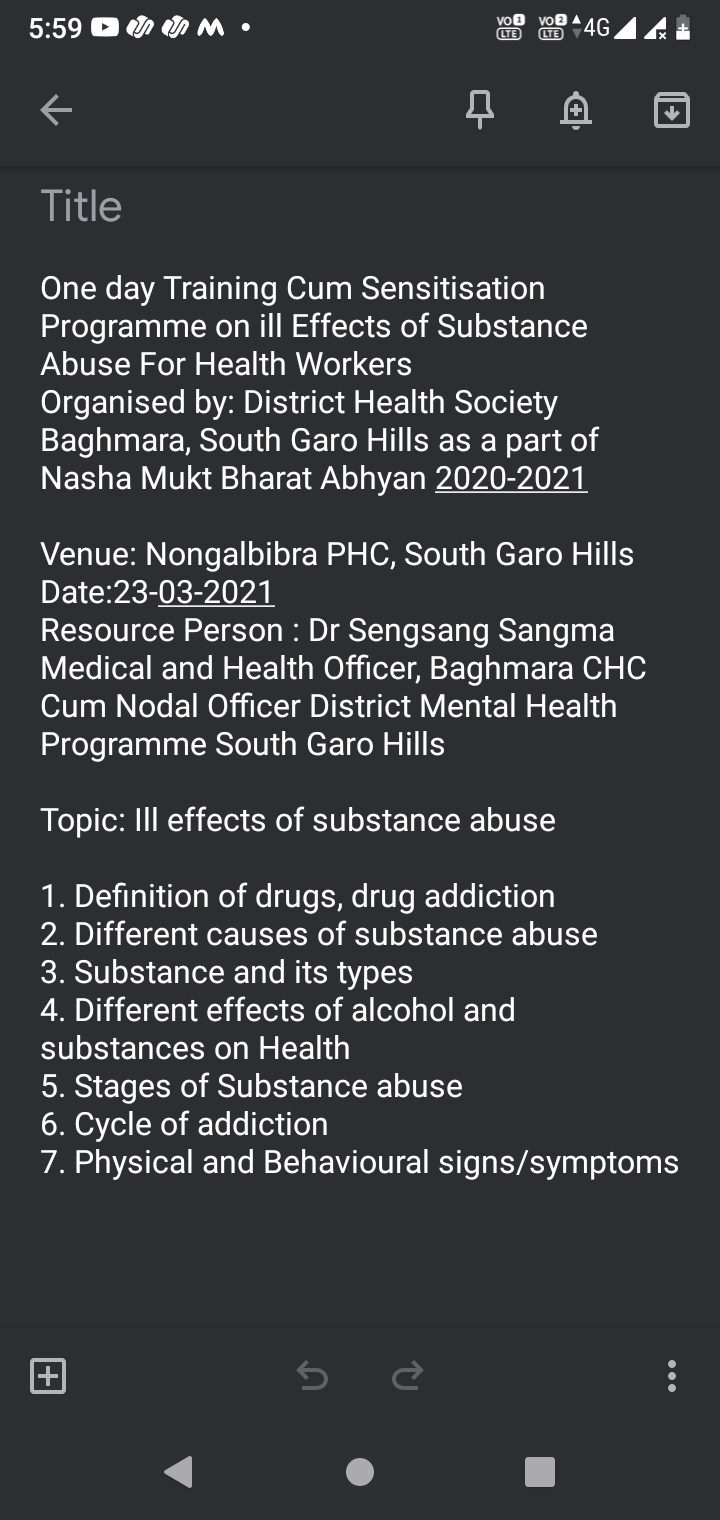Open the underlined 03-2021 date link

point(216,592)
